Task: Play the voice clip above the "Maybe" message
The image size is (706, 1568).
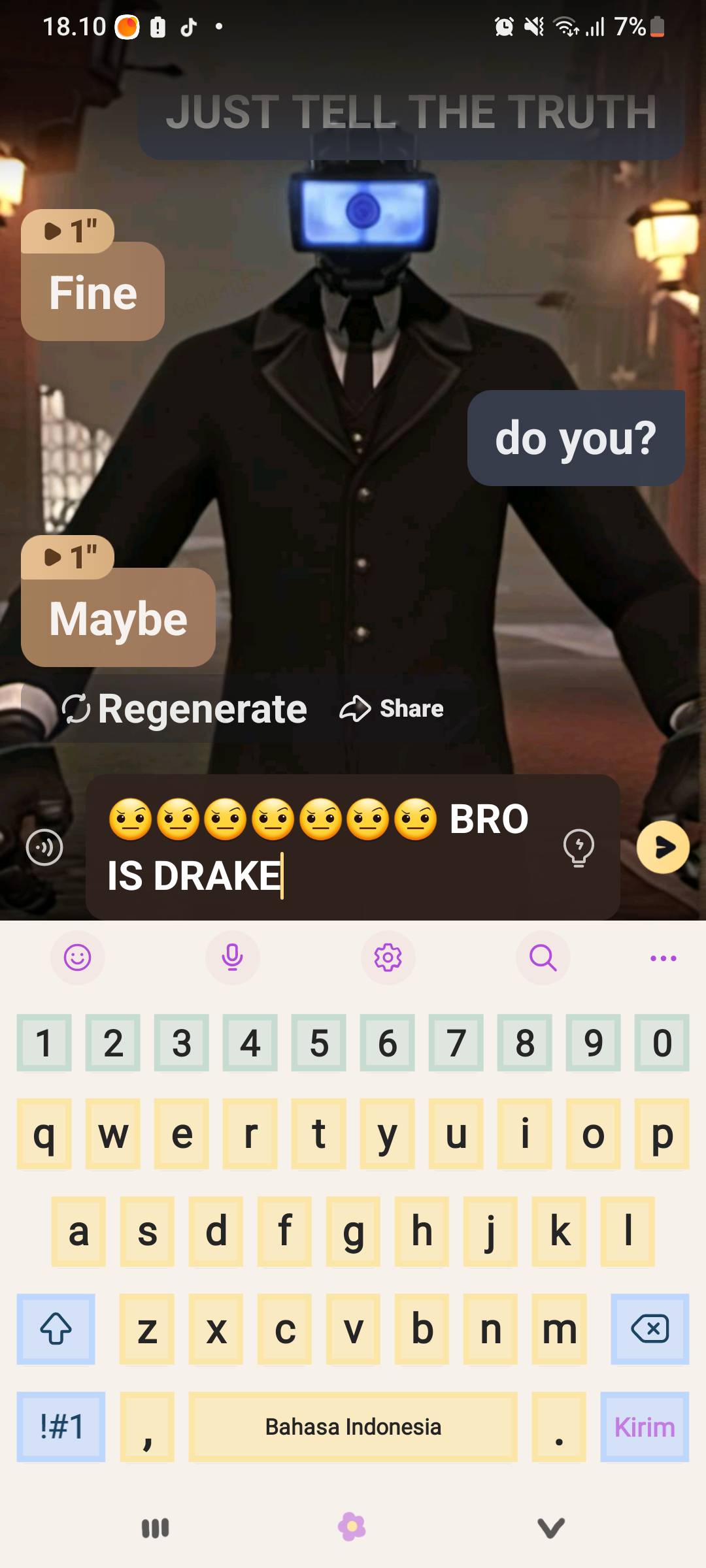Action: pos(68,557)
